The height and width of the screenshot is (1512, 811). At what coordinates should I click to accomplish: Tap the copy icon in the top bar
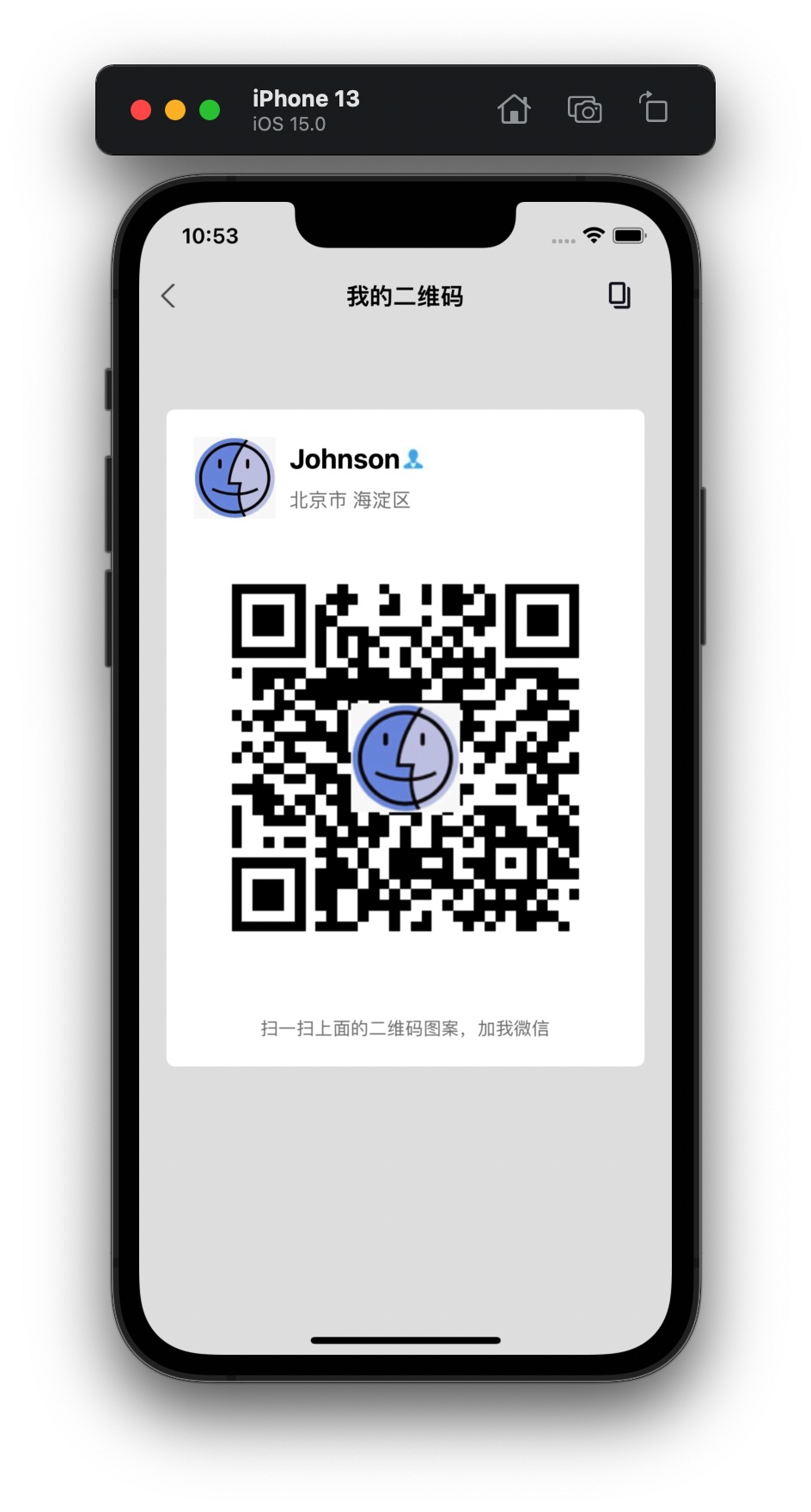click(619, 296)
